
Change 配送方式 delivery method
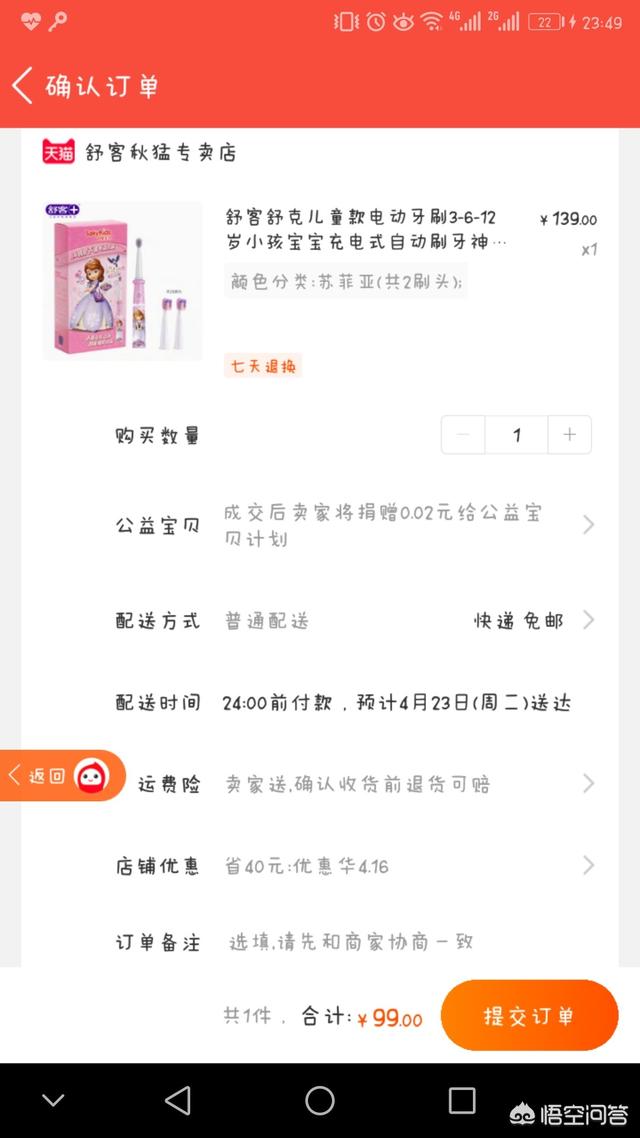tap(356, 621)
